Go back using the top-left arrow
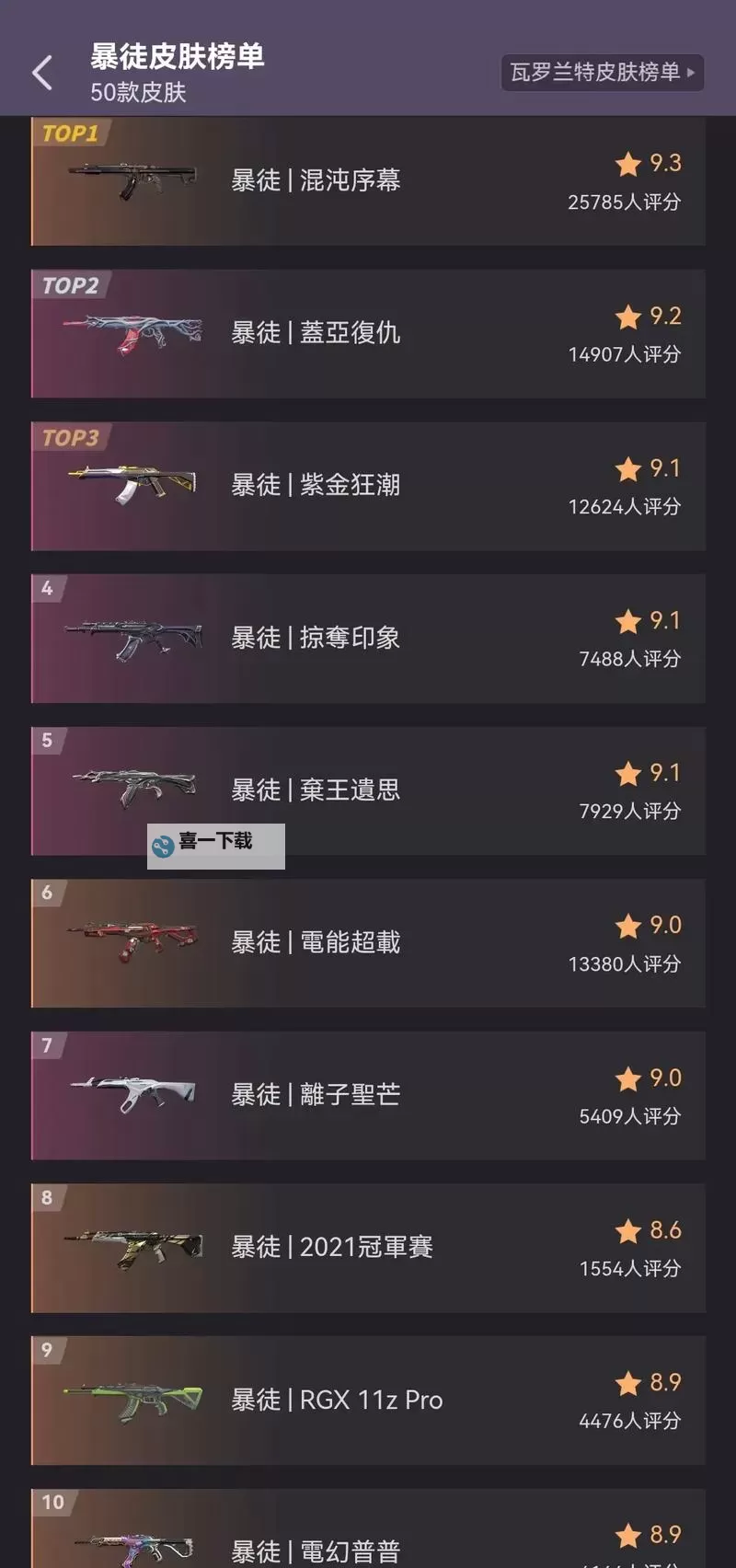The width and height of the screenshot is (736, 1568). 42,74
